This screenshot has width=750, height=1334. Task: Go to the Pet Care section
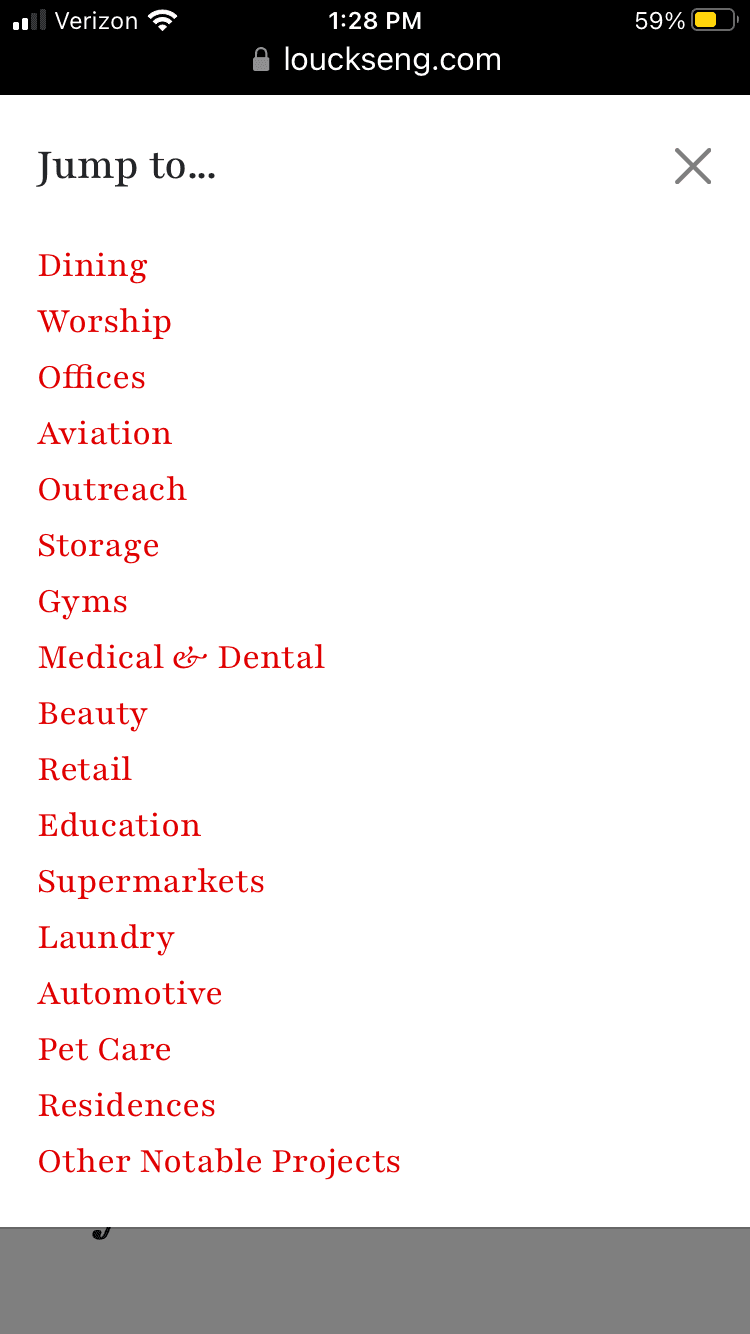105,1050
